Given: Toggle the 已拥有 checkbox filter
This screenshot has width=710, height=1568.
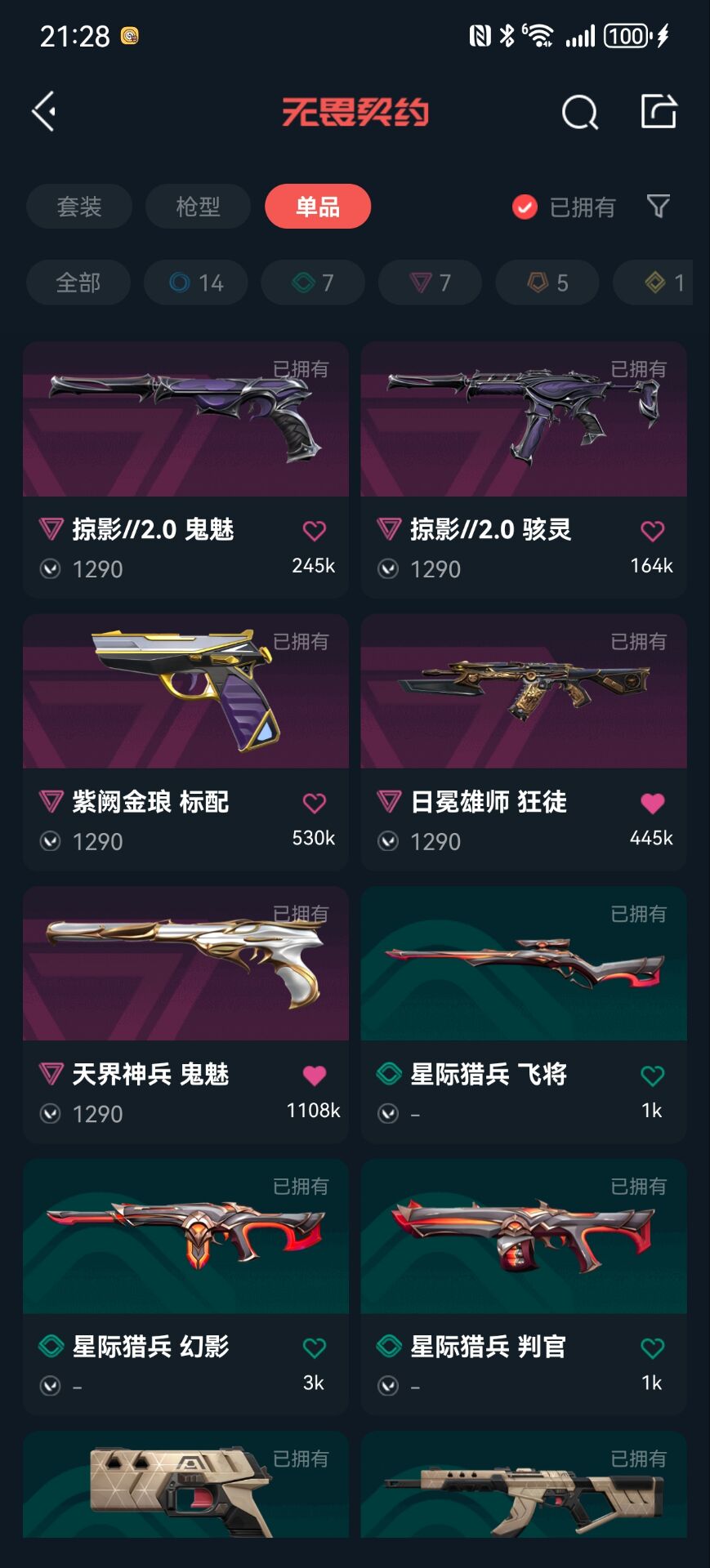Looking at the screenshot, I should point(525,207).
